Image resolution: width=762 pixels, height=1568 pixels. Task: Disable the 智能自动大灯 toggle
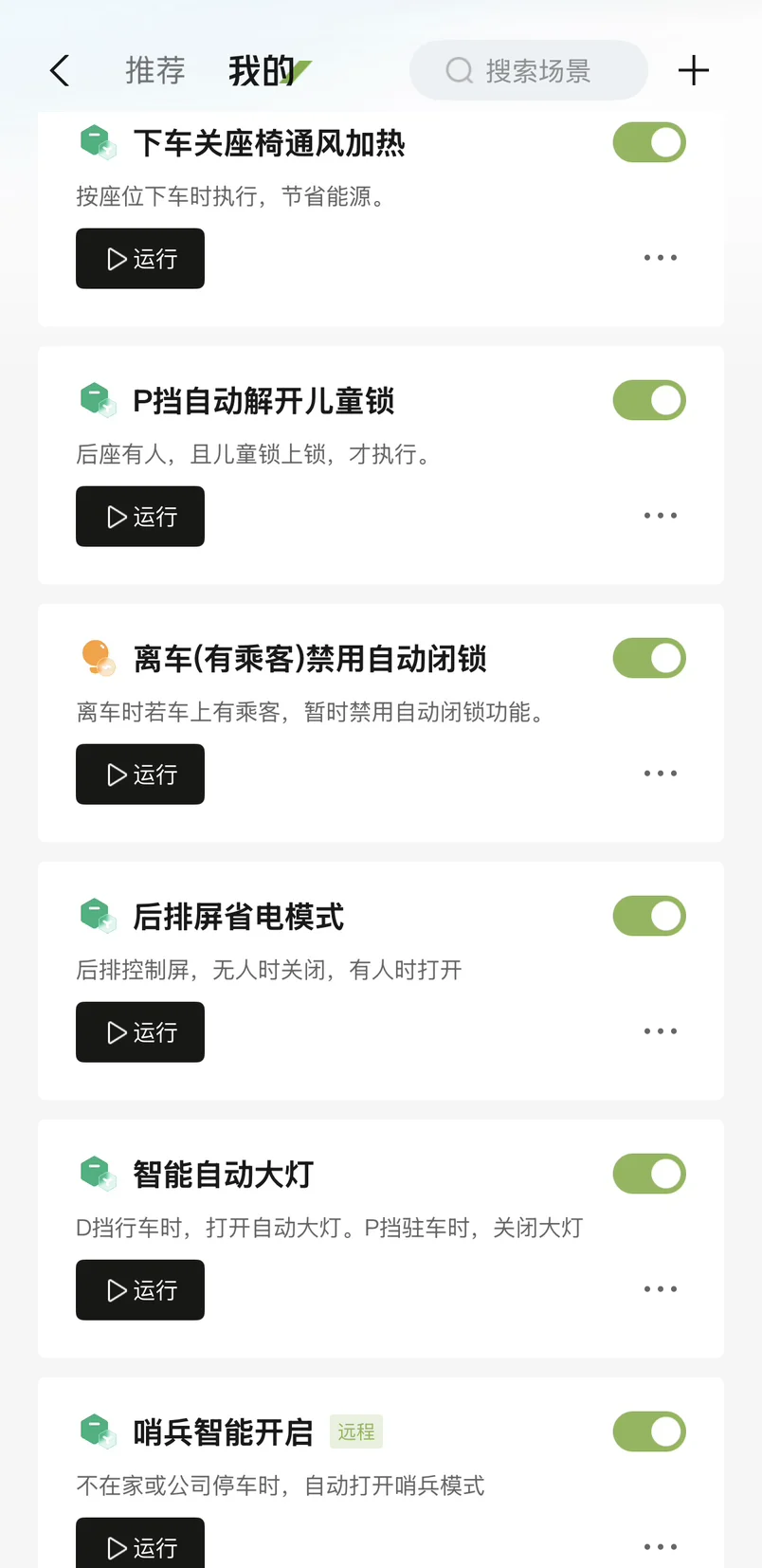pos(649,1174)
